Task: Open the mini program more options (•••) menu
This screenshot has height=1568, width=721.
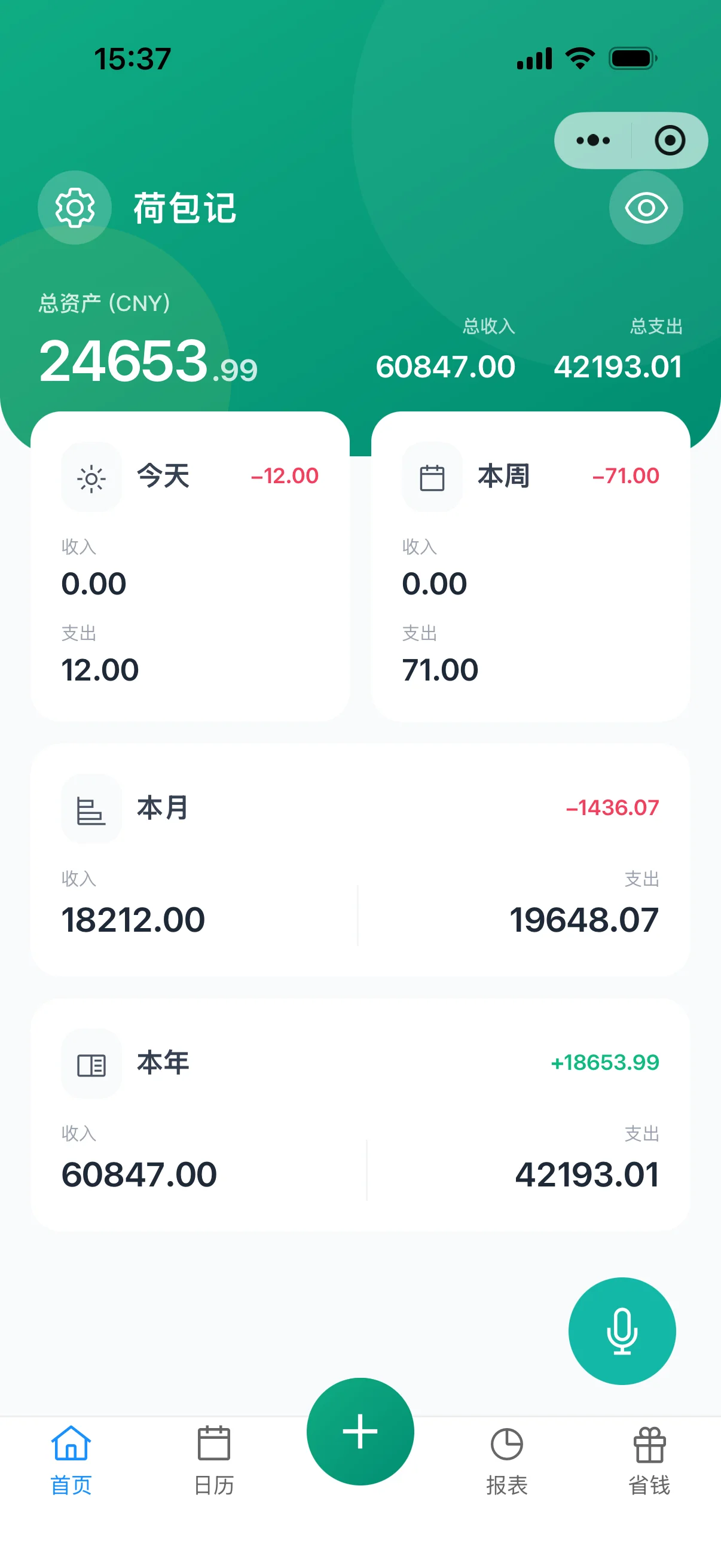Action: (592, 139)
